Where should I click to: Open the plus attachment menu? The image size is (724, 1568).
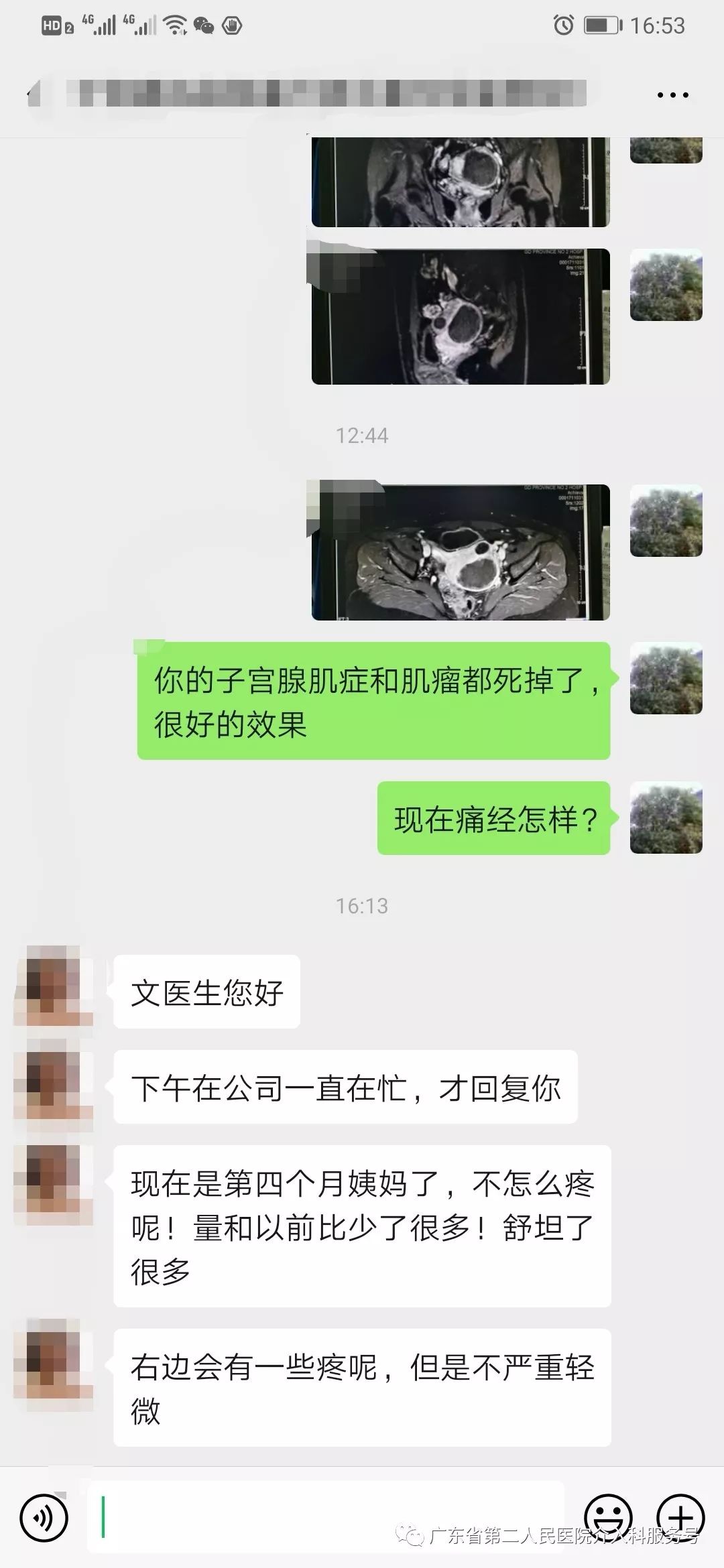[x=680, y=1518]
